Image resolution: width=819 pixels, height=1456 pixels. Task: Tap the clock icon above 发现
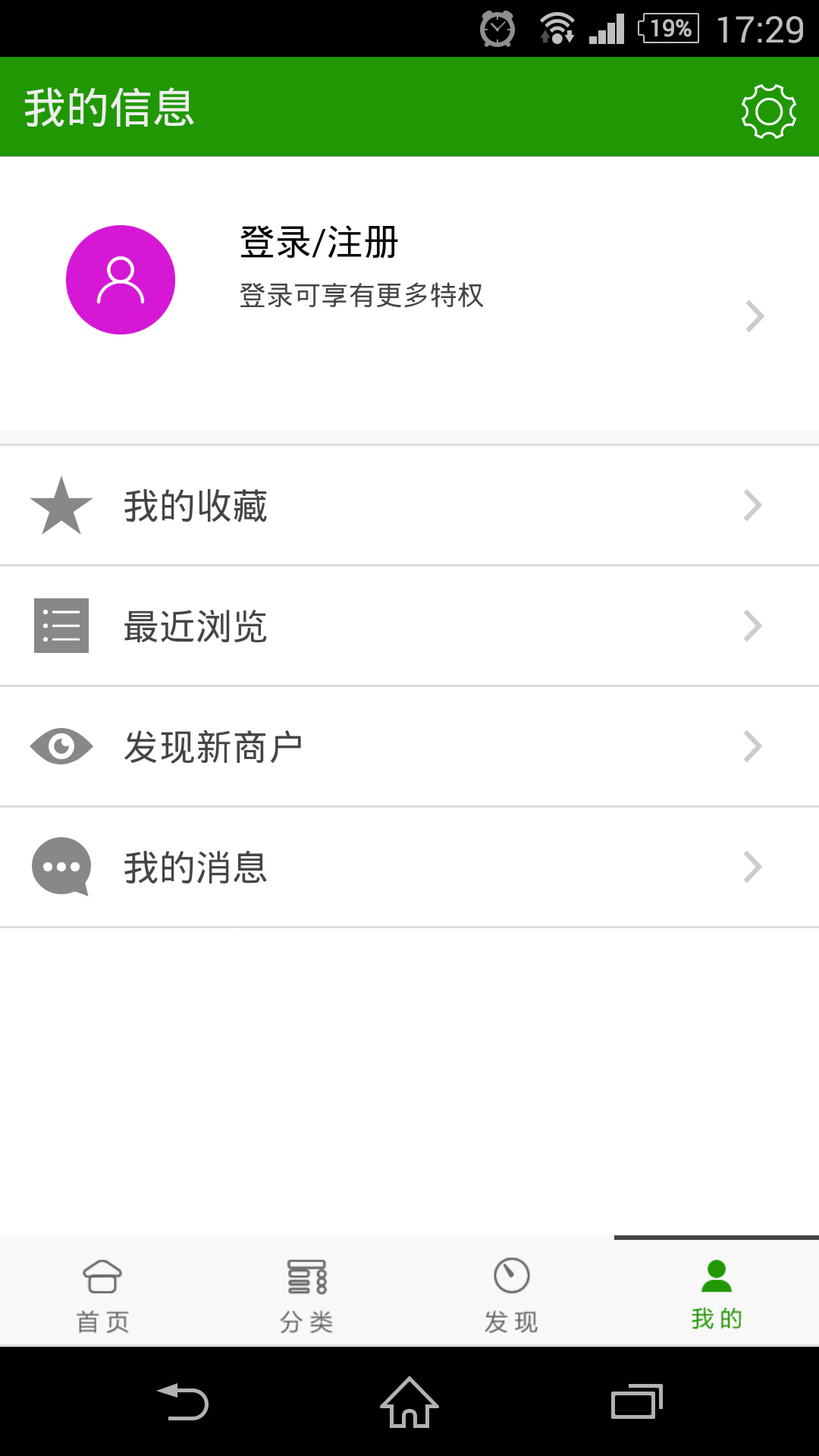tap(510, 1278)
